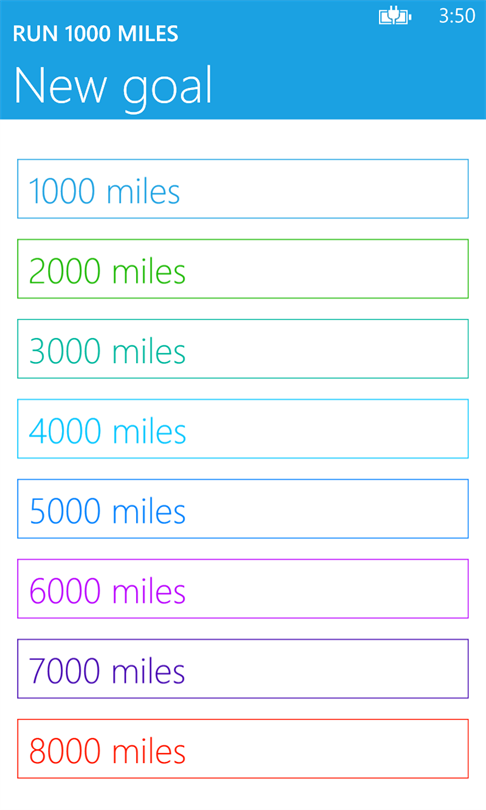The image size is (486, 810).
Task: Tap the 5000 miles goal
Action: point(243,509)
